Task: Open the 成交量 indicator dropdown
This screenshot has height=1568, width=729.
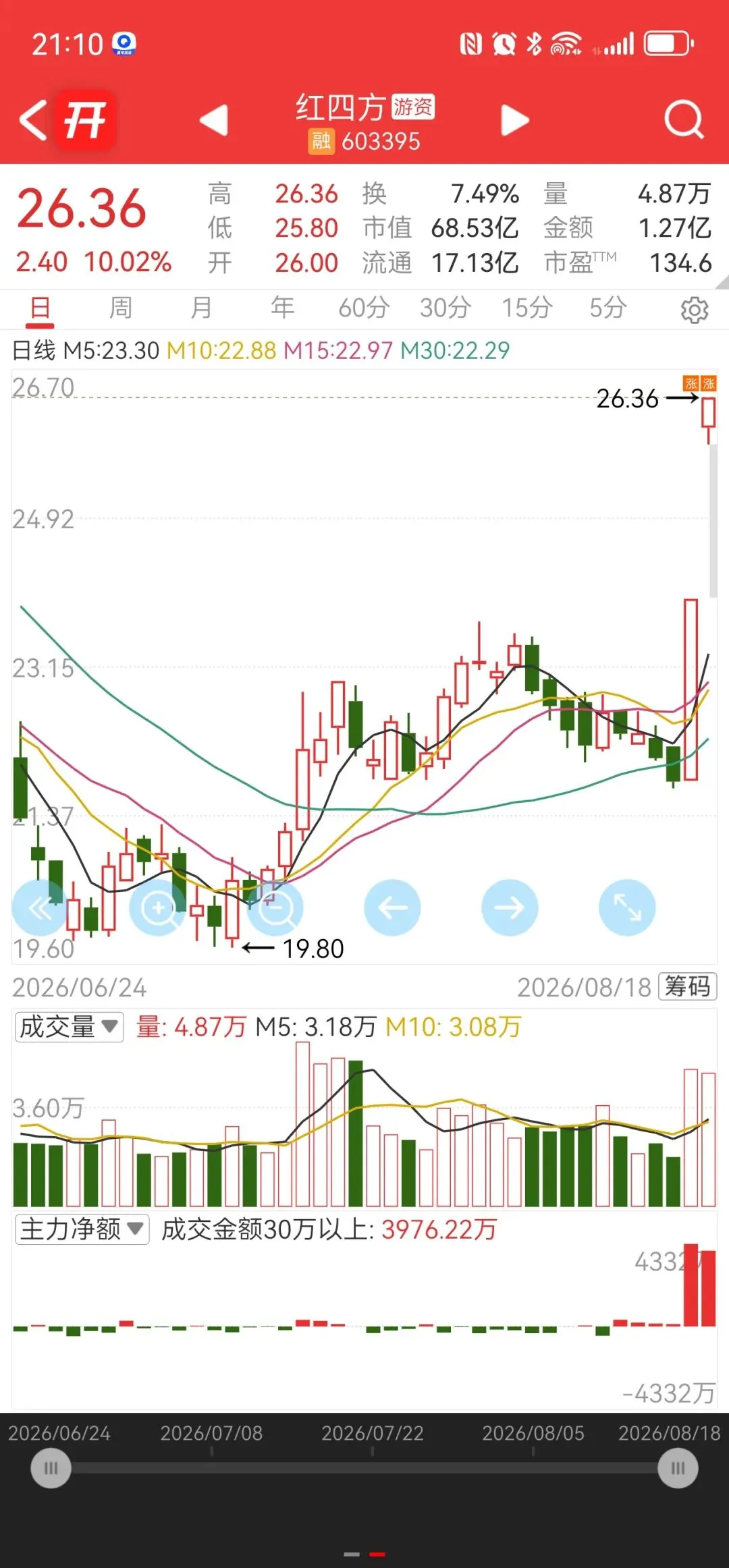Action: click(70, 1027)
